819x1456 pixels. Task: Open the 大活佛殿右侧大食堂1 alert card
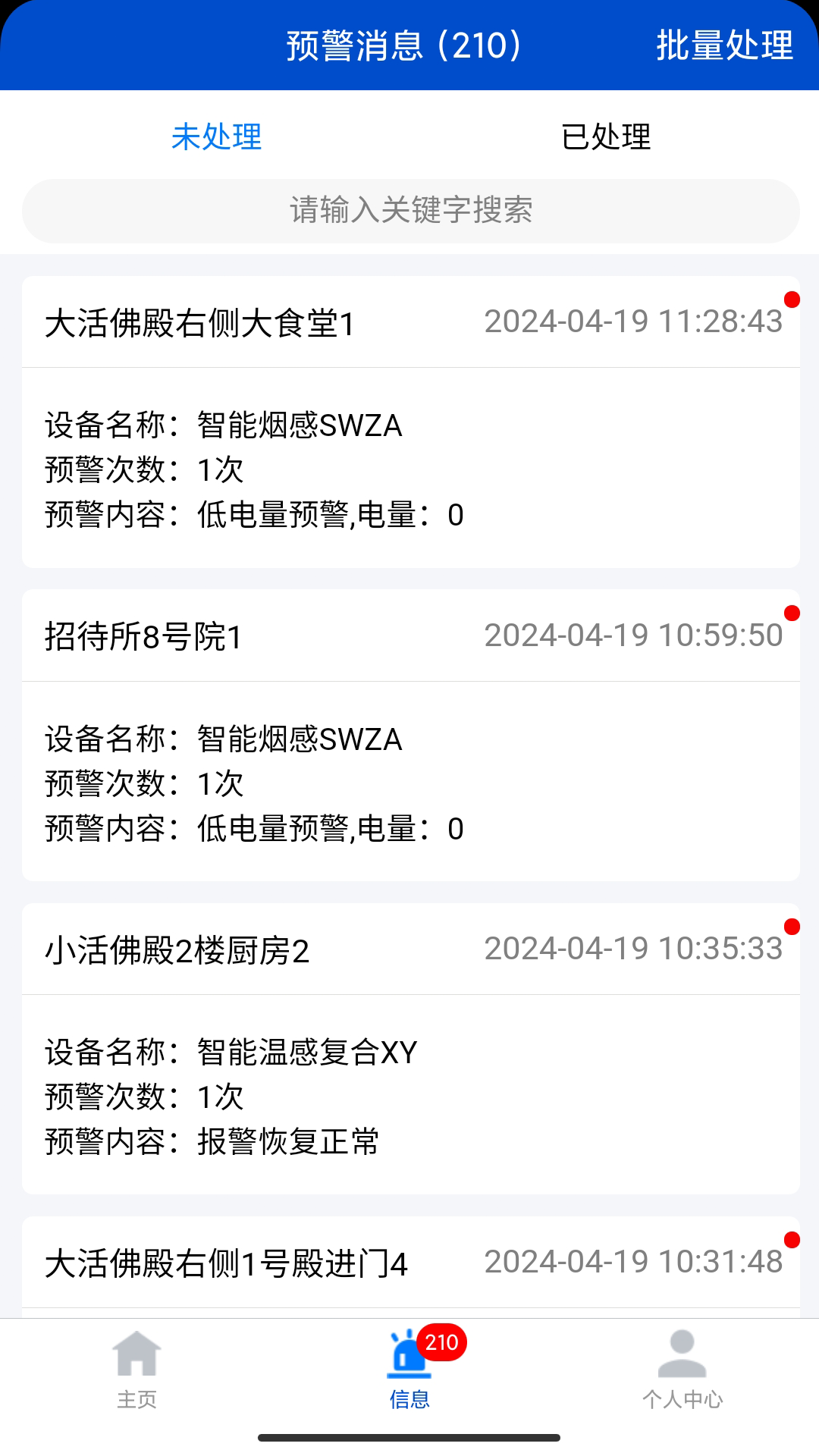410,422
